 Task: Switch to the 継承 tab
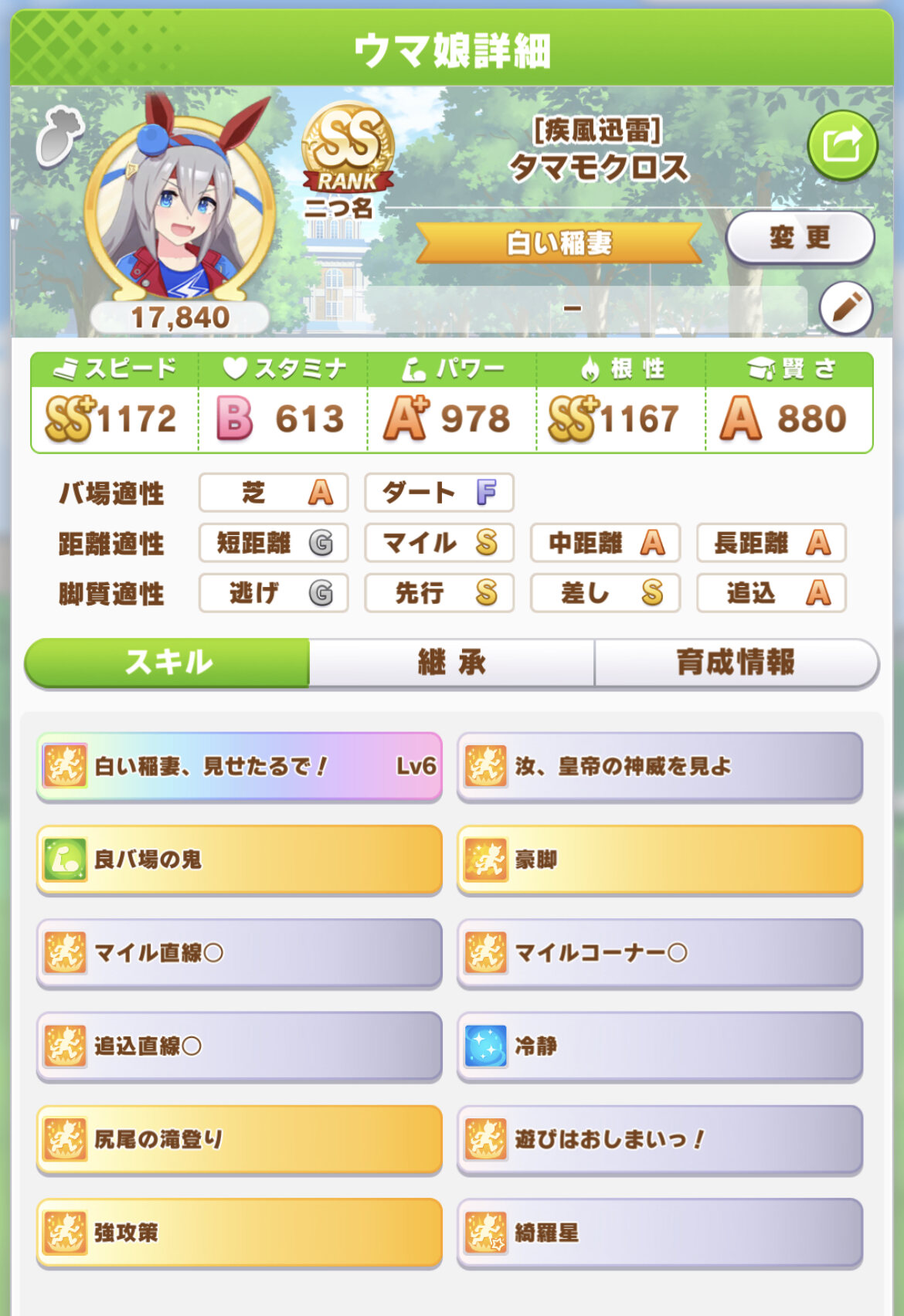[x=451, y=663]
